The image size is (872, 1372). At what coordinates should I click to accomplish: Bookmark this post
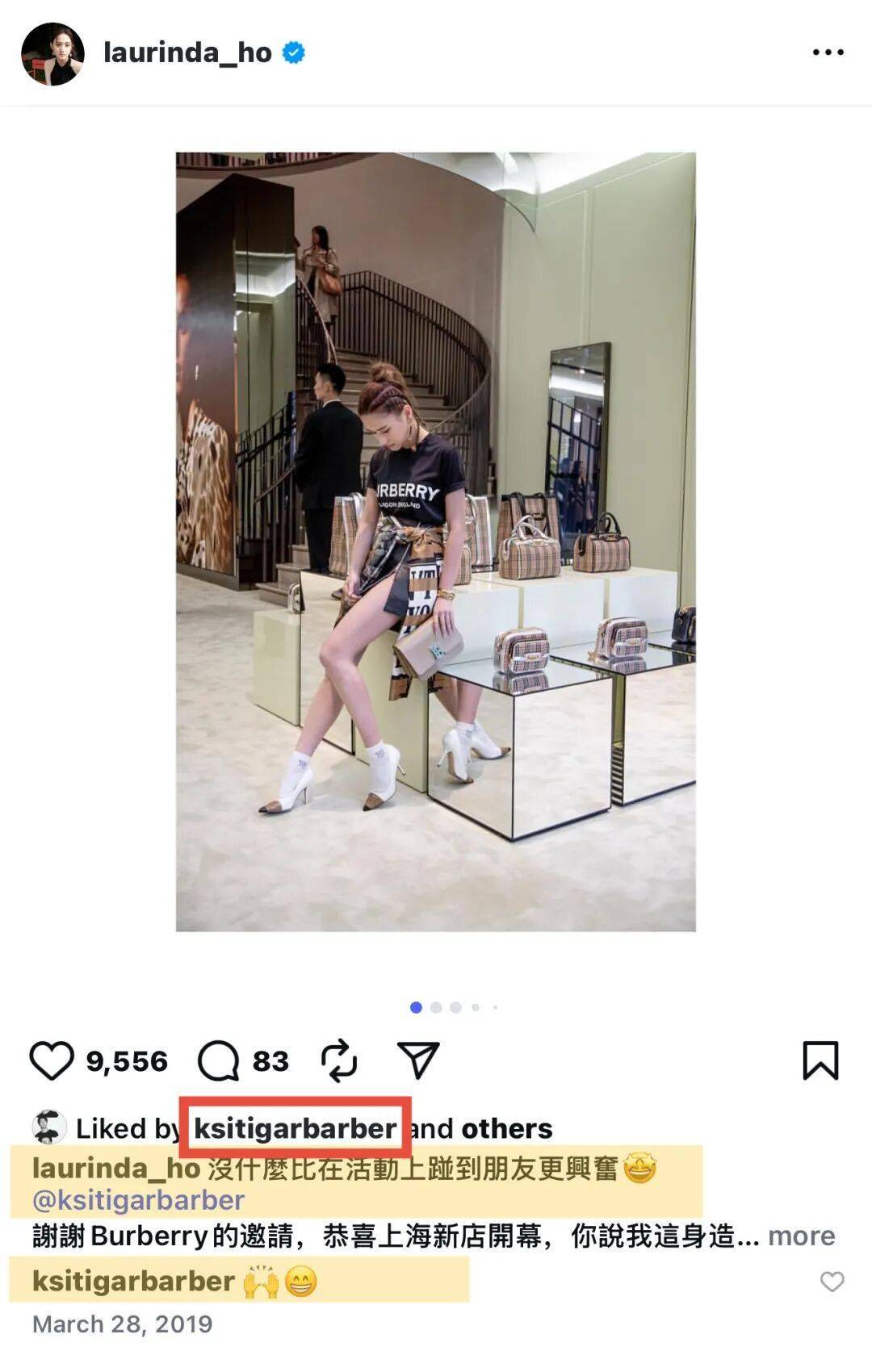[820, 1060]
